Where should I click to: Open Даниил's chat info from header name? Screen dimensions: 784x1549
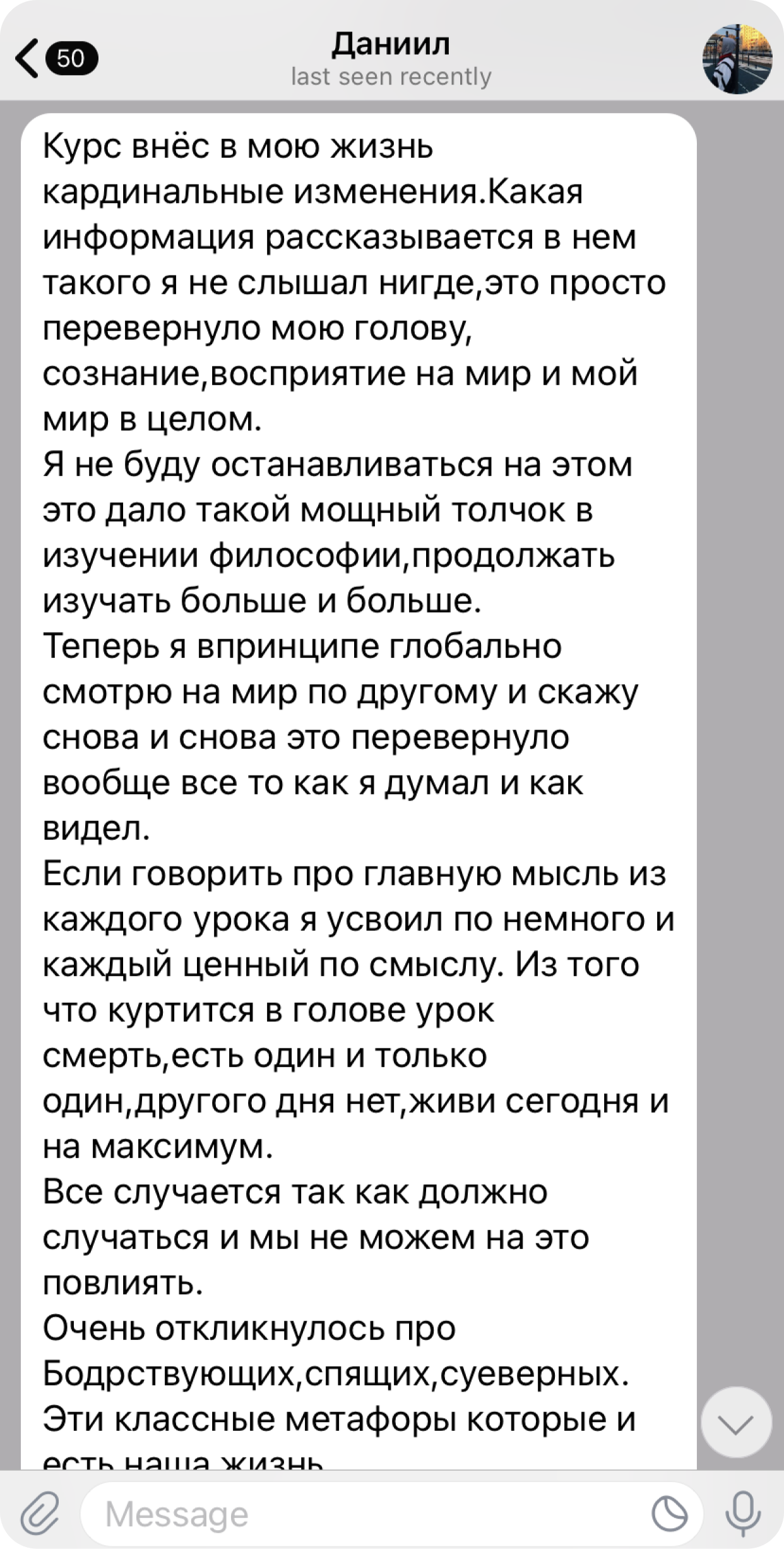(391, 44)
